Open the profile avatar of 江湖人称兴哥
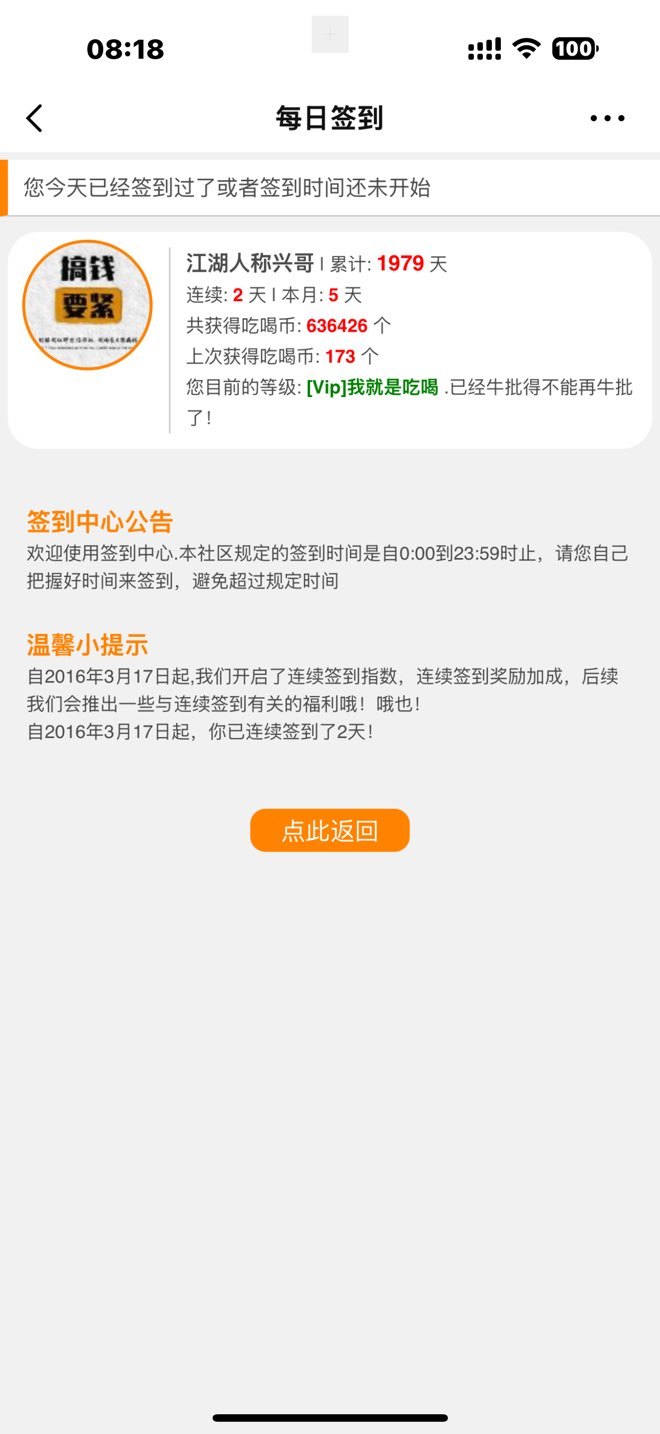This screenshot has height=1434, width=660. pos(87,305)
